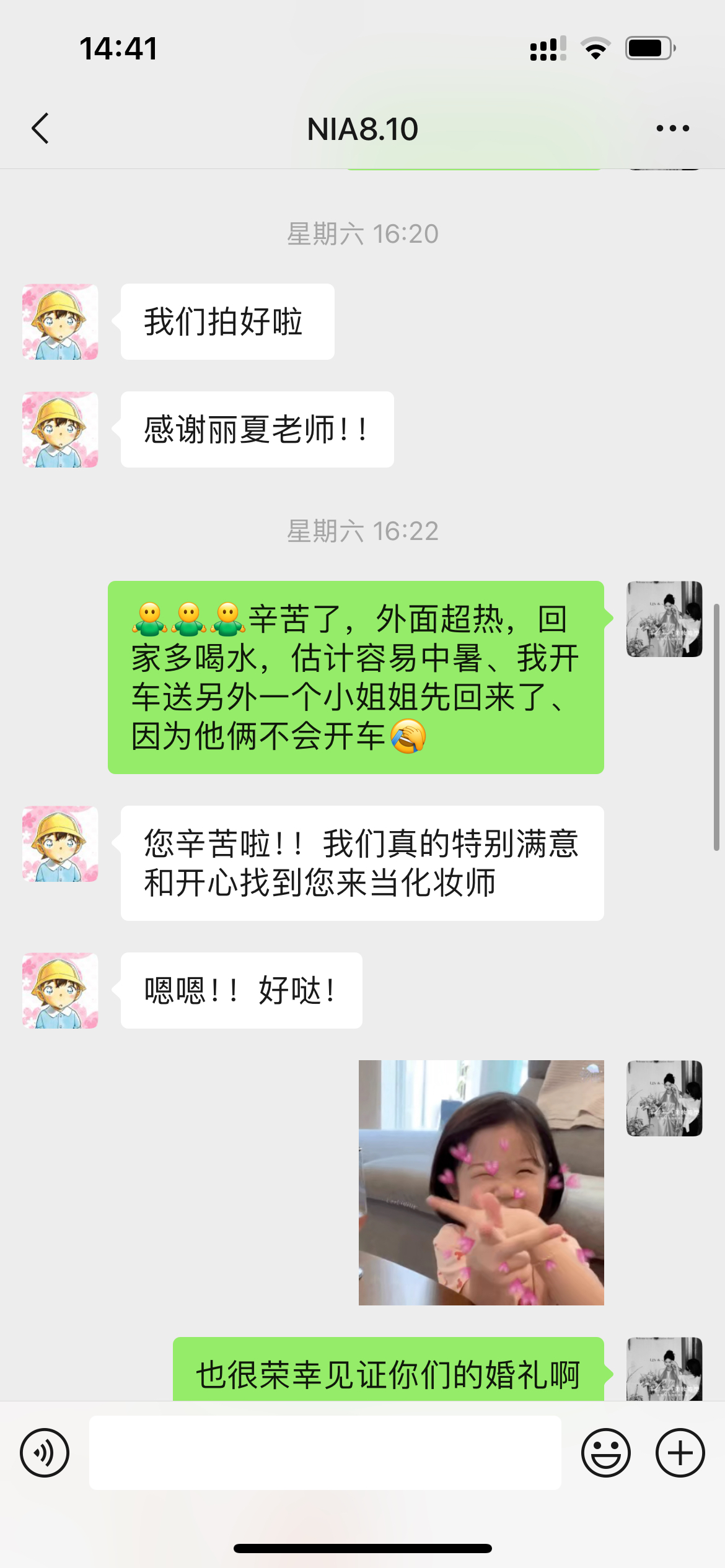725x1568 pixels.
Task: Switch to voice message input
Action: (45, 1453)
